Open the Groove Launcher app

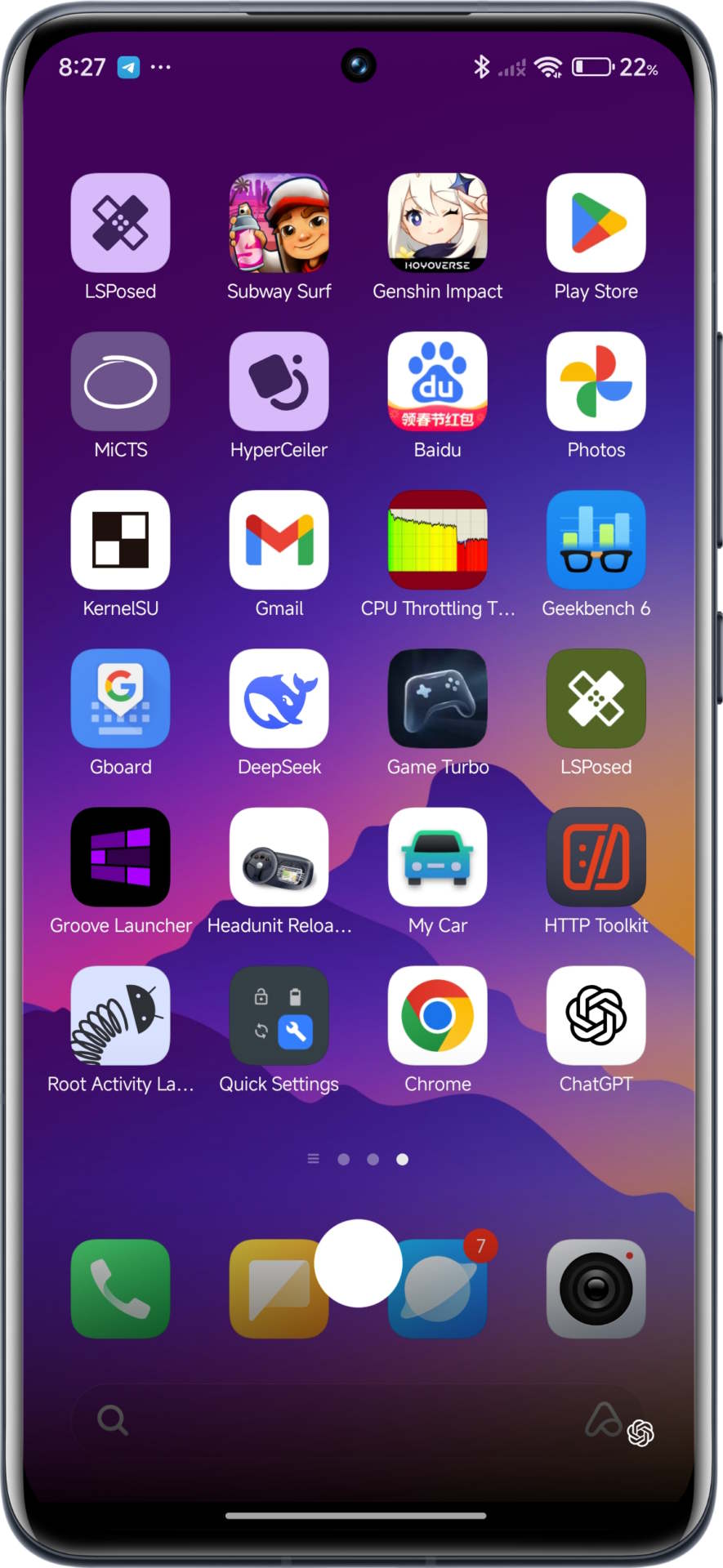pyautogui.click(x=120, y=857)
